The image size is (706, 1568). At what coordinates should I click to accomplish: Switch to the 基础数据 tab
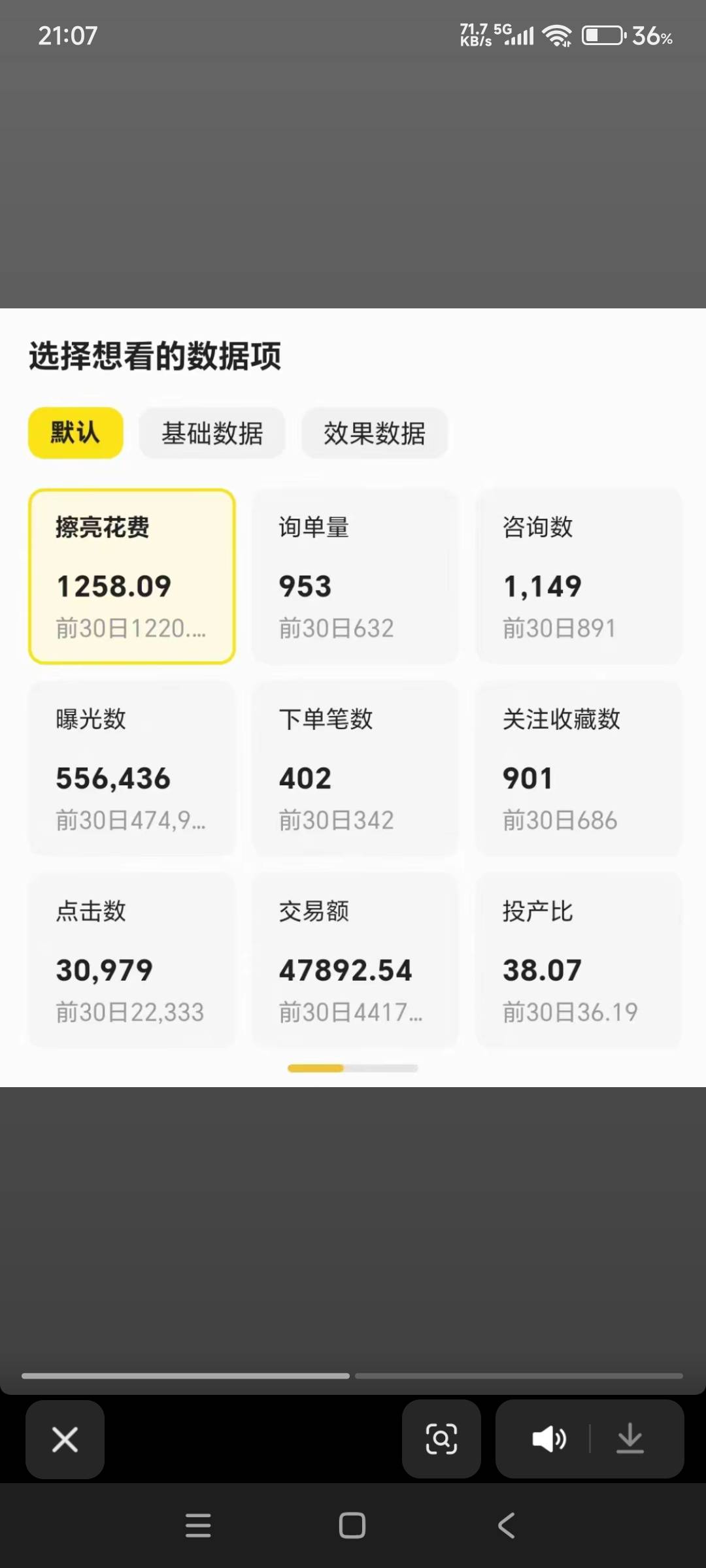point(212,433)
